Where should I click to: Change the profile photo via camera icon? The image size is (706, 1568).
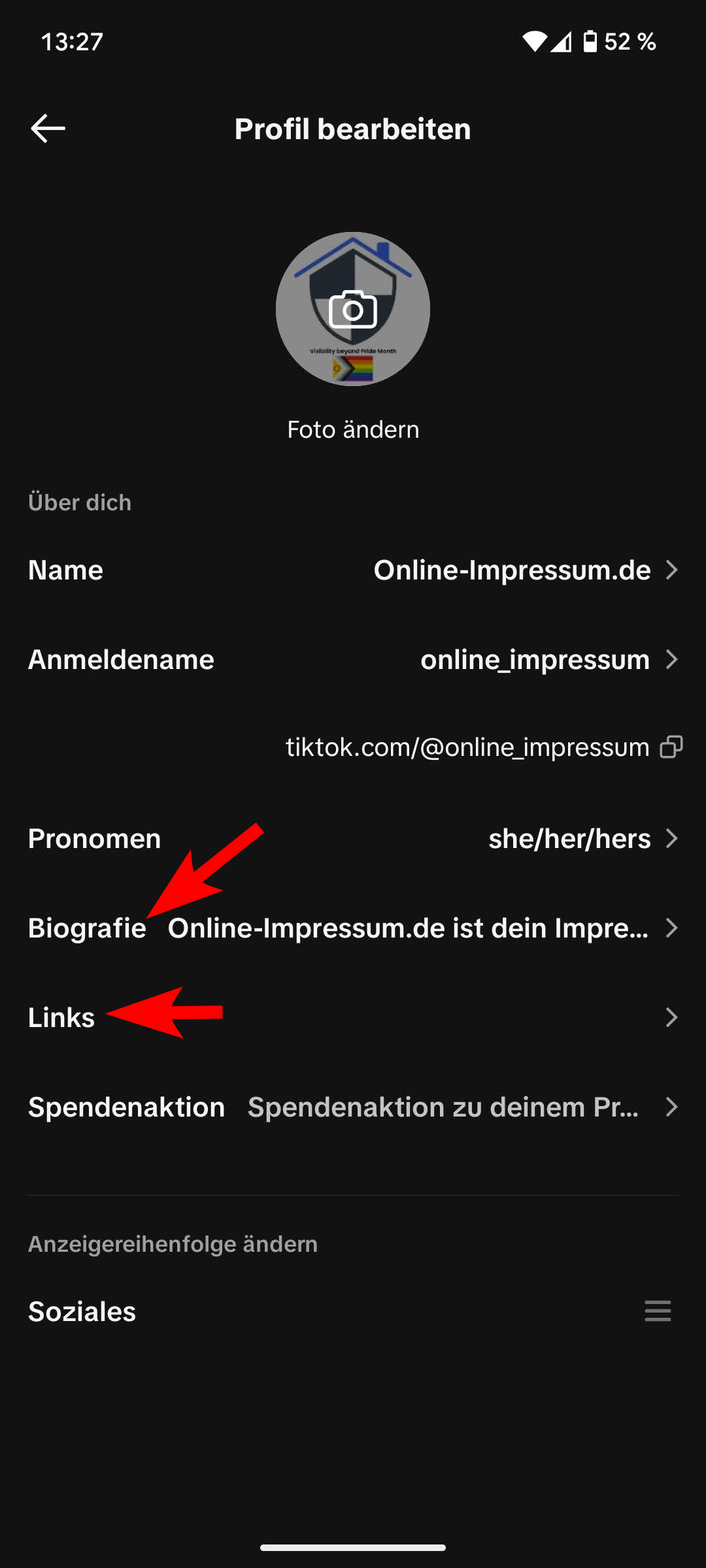pyautogui.click(x=353, y=309)
